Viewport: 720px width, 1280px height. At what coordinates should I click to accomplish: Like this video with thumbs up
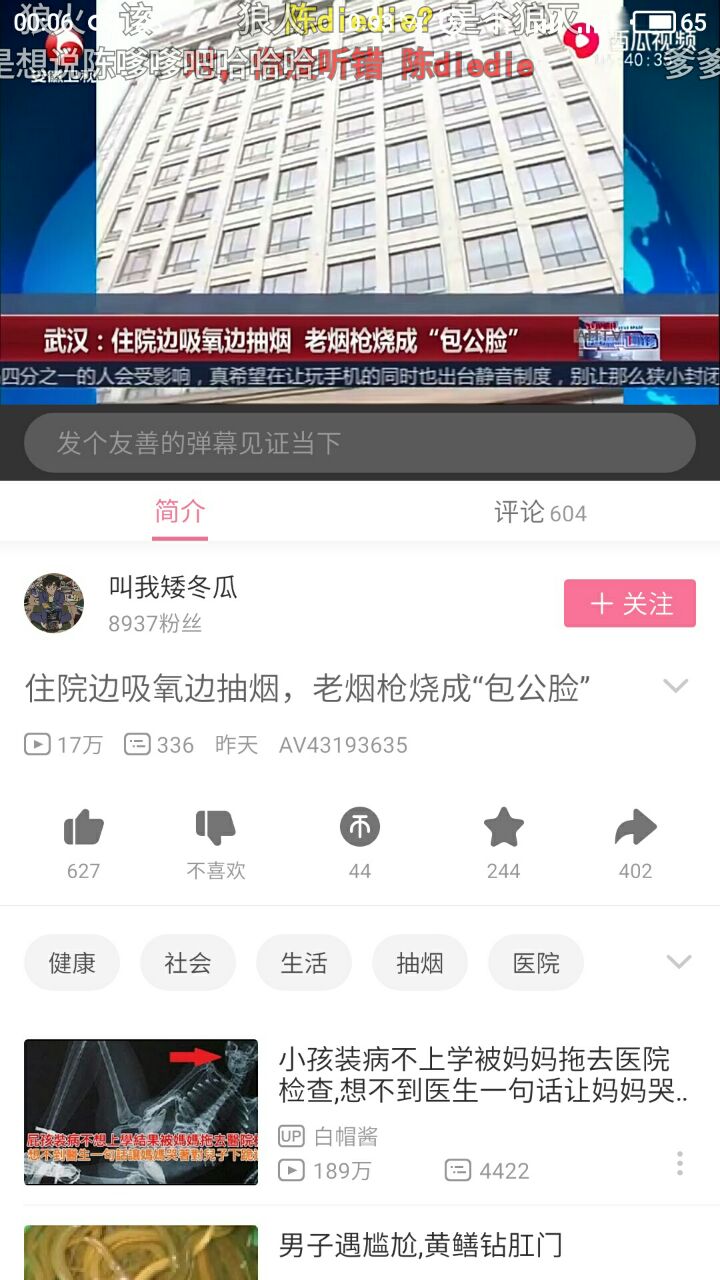(83, 828)
